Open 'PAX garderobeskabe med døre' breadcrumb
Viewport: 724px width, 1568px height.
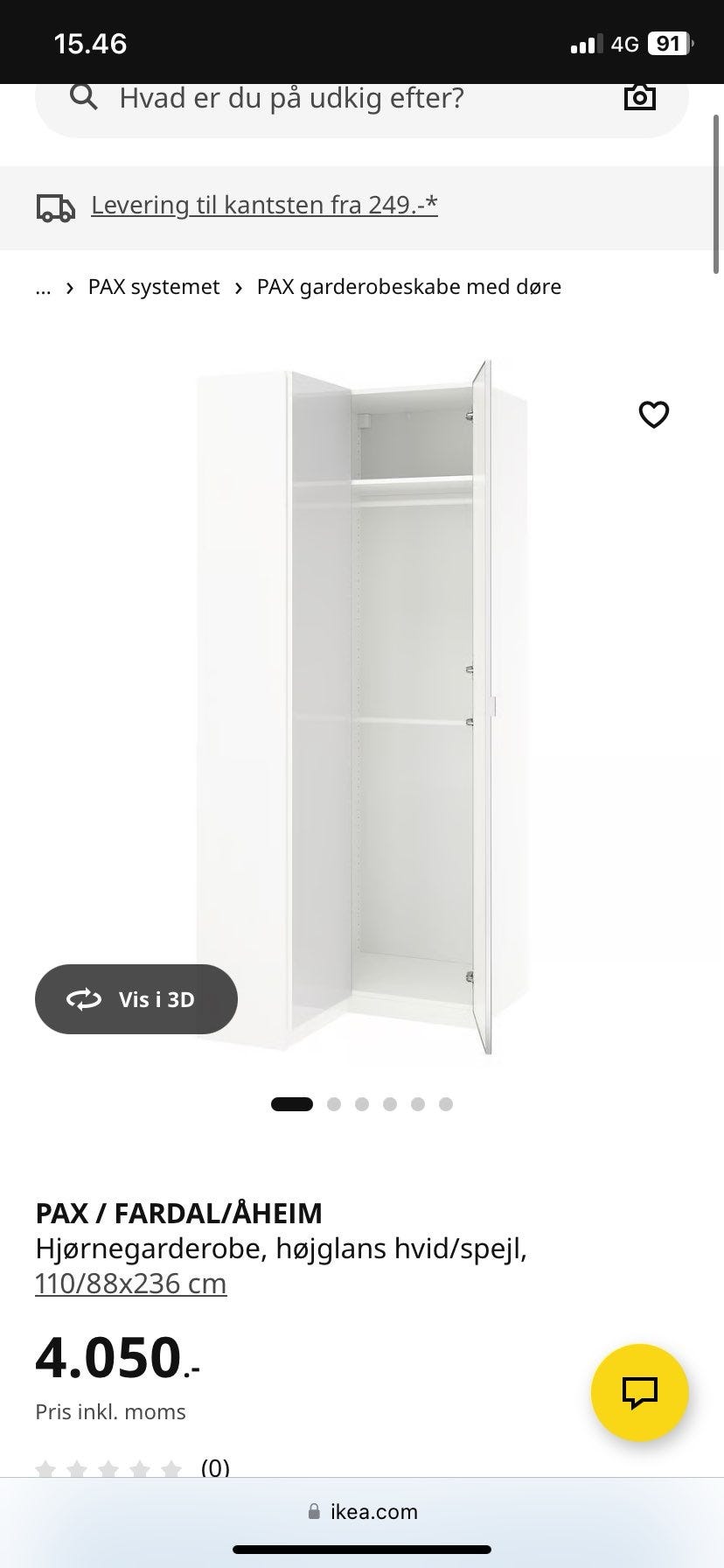[x=408, y=287]
